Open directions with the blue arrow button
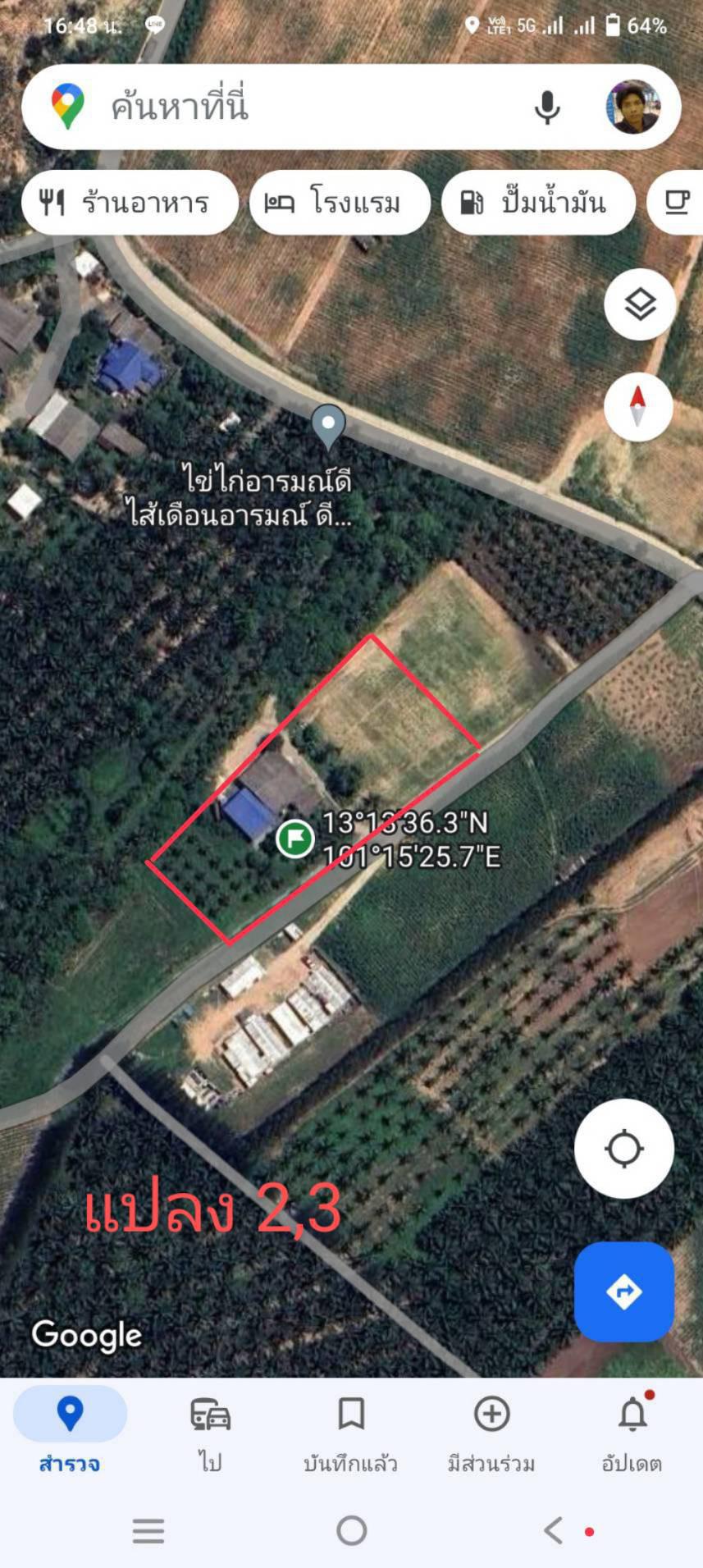The image size is (703, 1568). (623, 1291)
